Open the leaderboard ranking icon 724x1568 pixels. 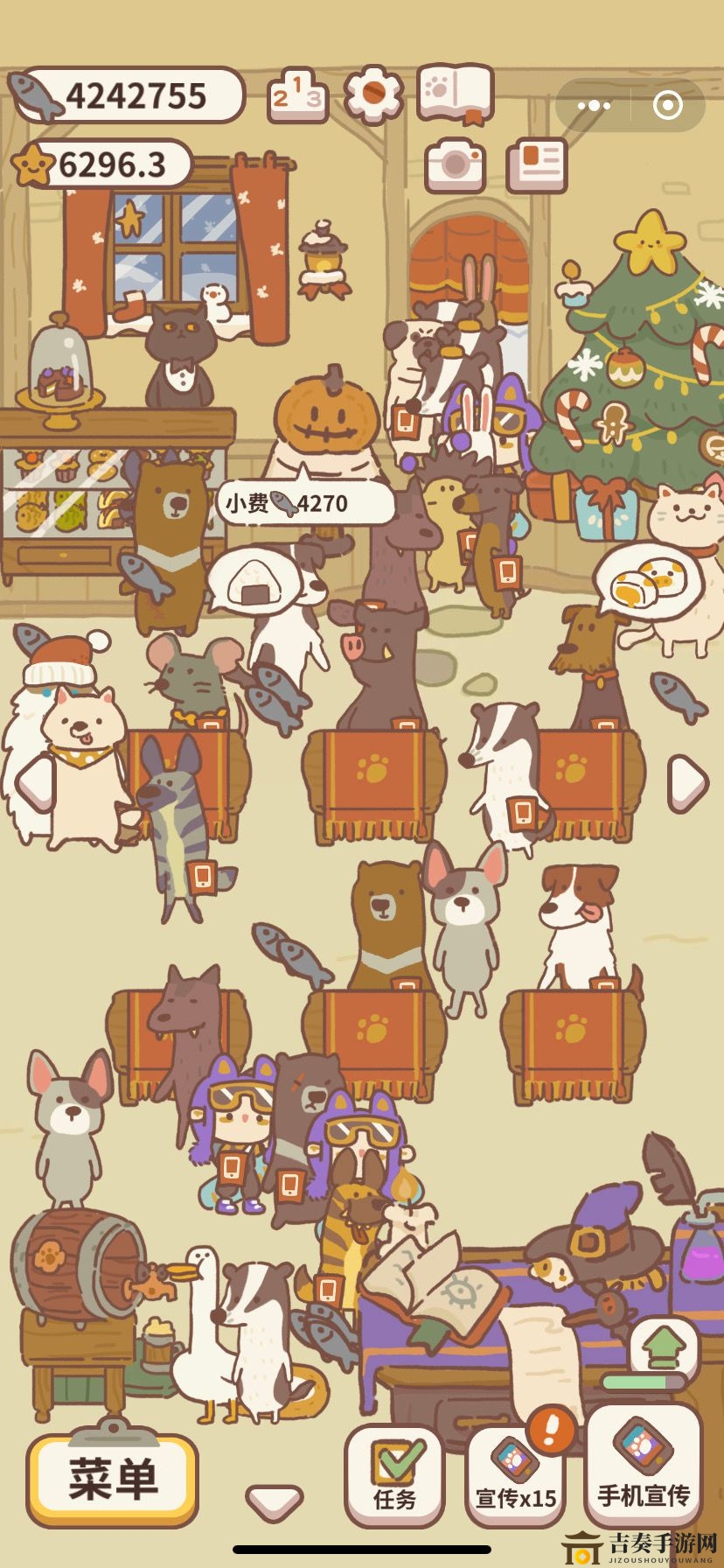[296, 94]
